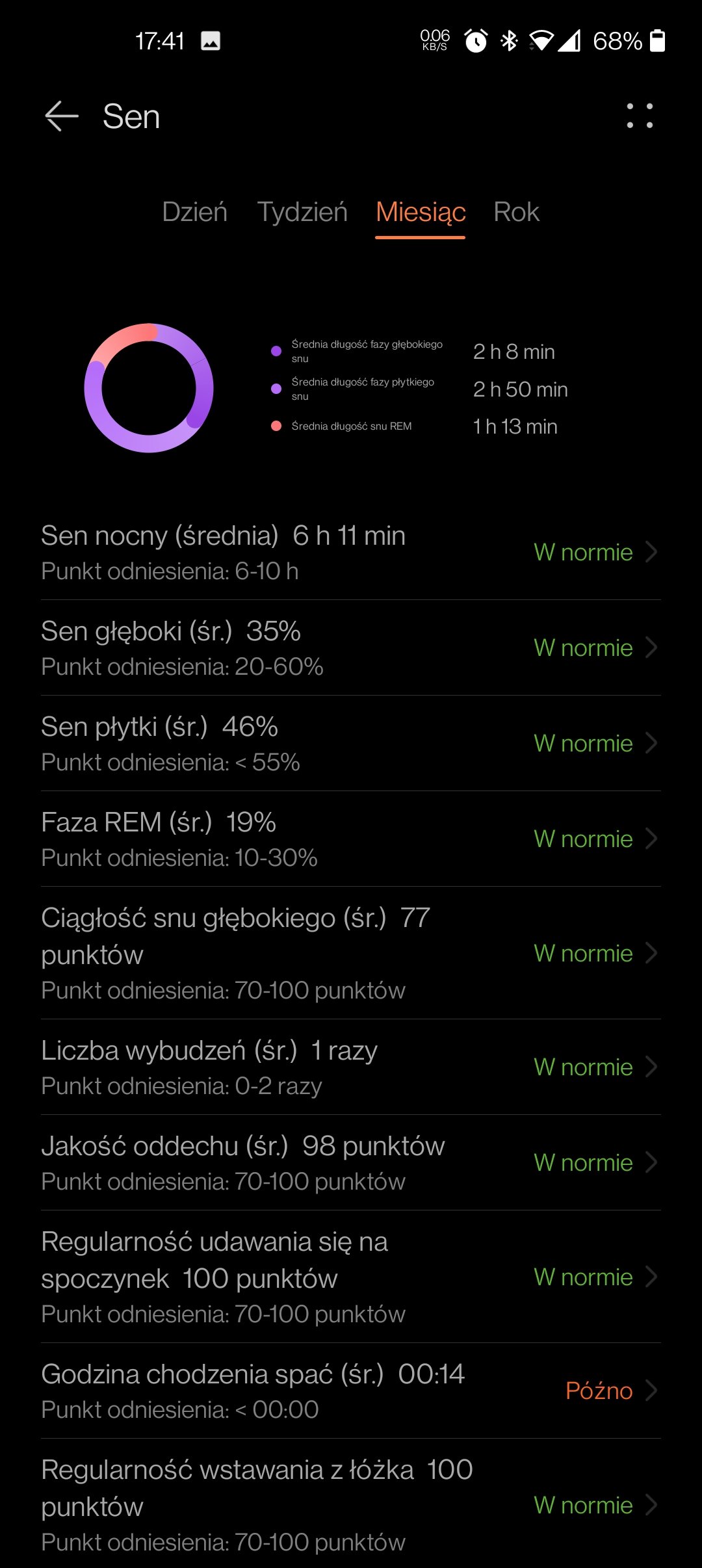Select the Miesiąc tab
The image size is (702, 1568).
(421, 212)
